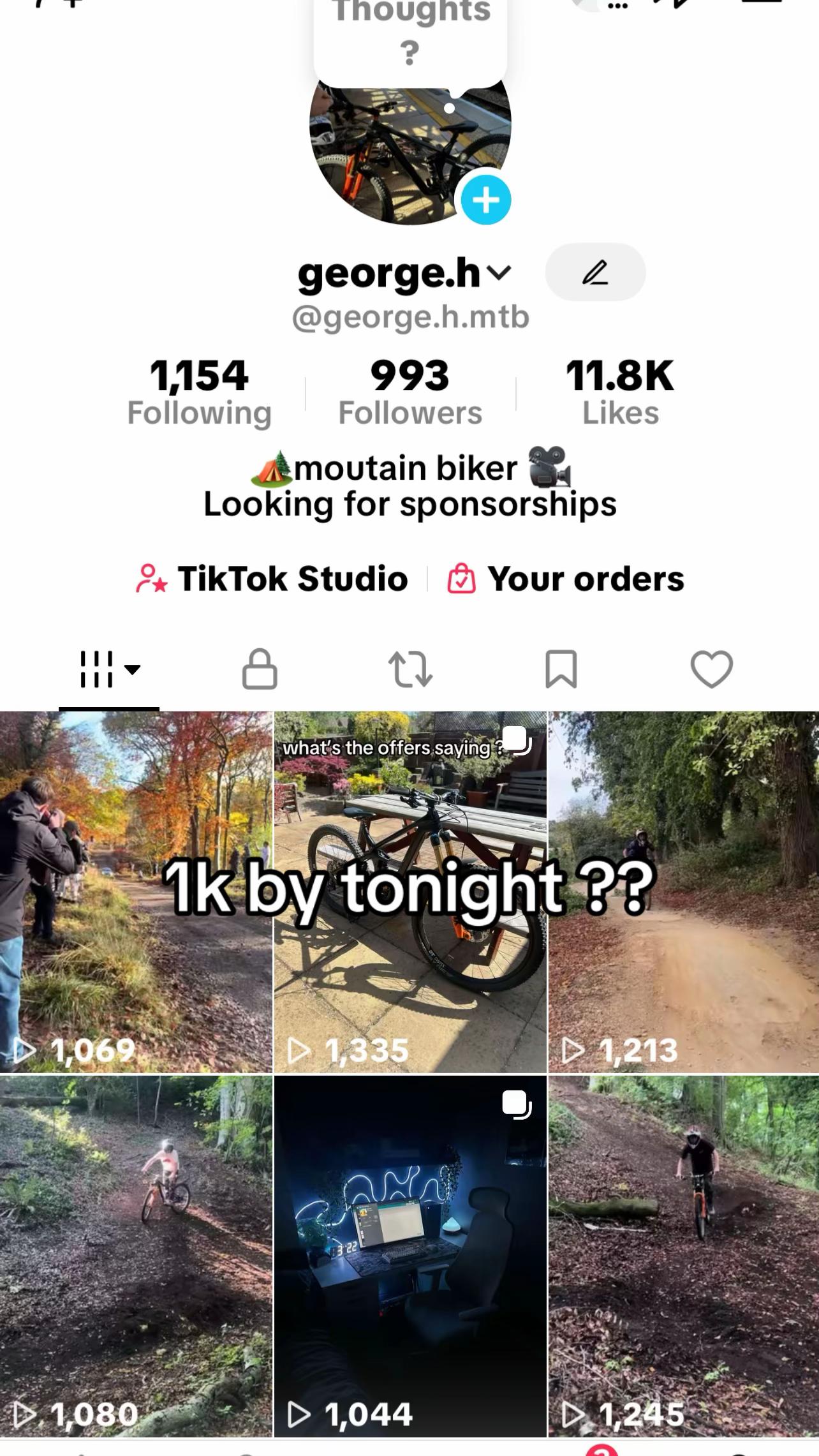Tap the blue plus on profile photo
Image resolution: width=819 pixels, height=1456 pixels.
pyautogui.click(x=485, y=200)
